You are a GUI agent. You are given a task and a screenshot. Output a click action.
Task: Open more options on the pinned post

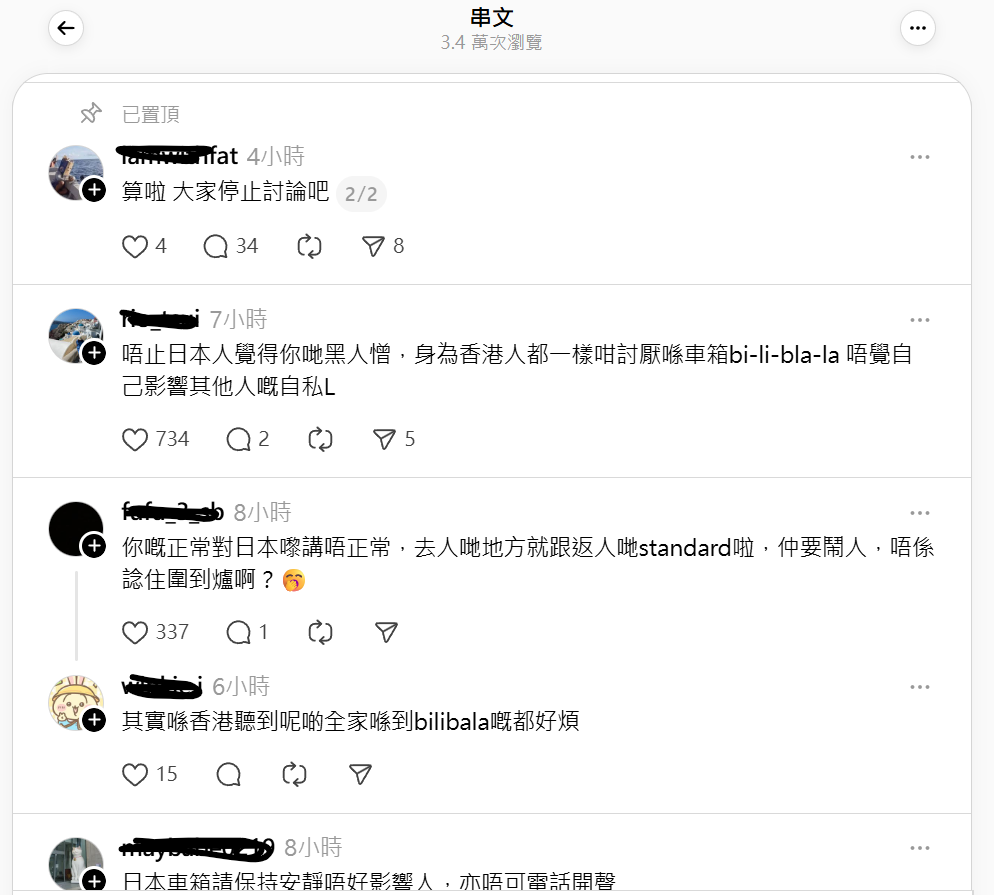click(919, 157)
